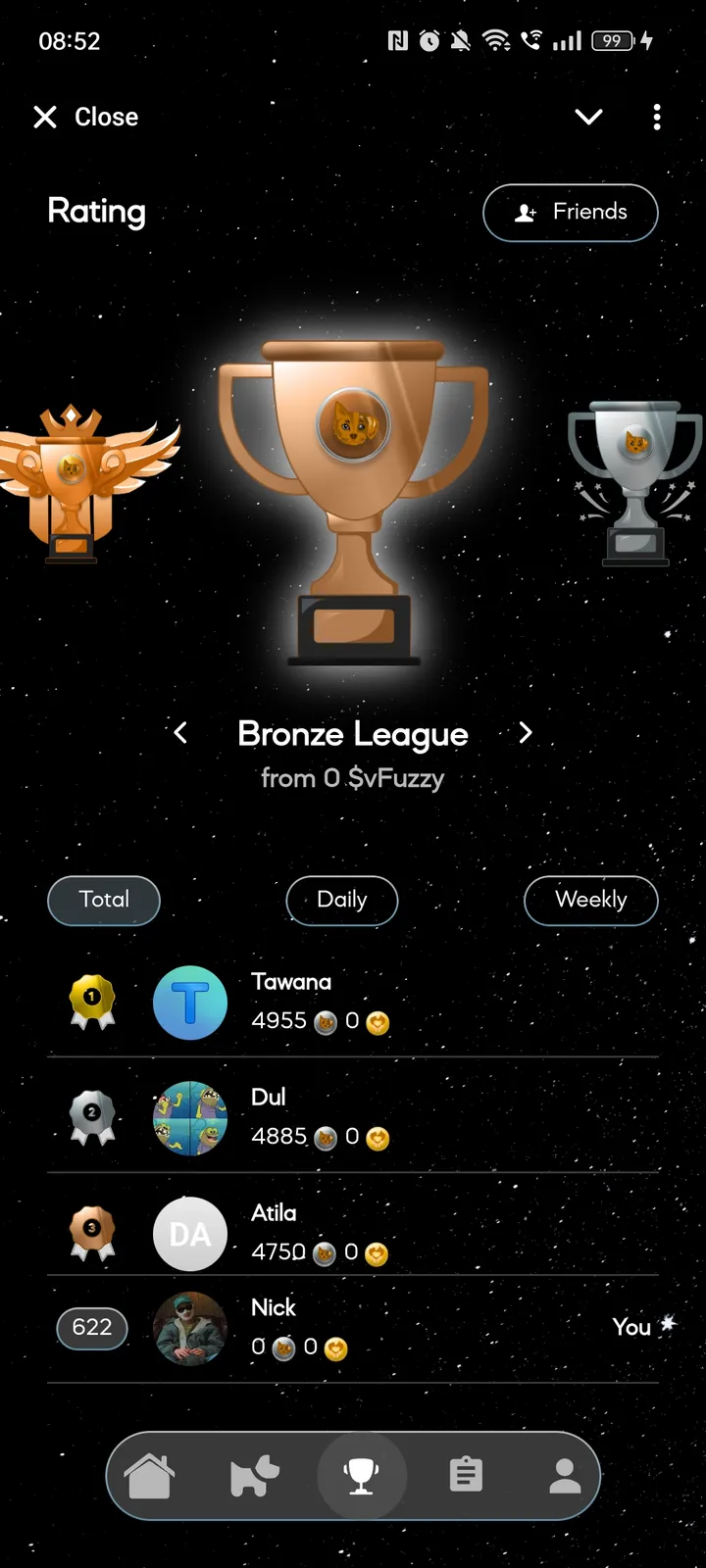Close the mini app
This screenshot has width=706, height=1568.
86,117
